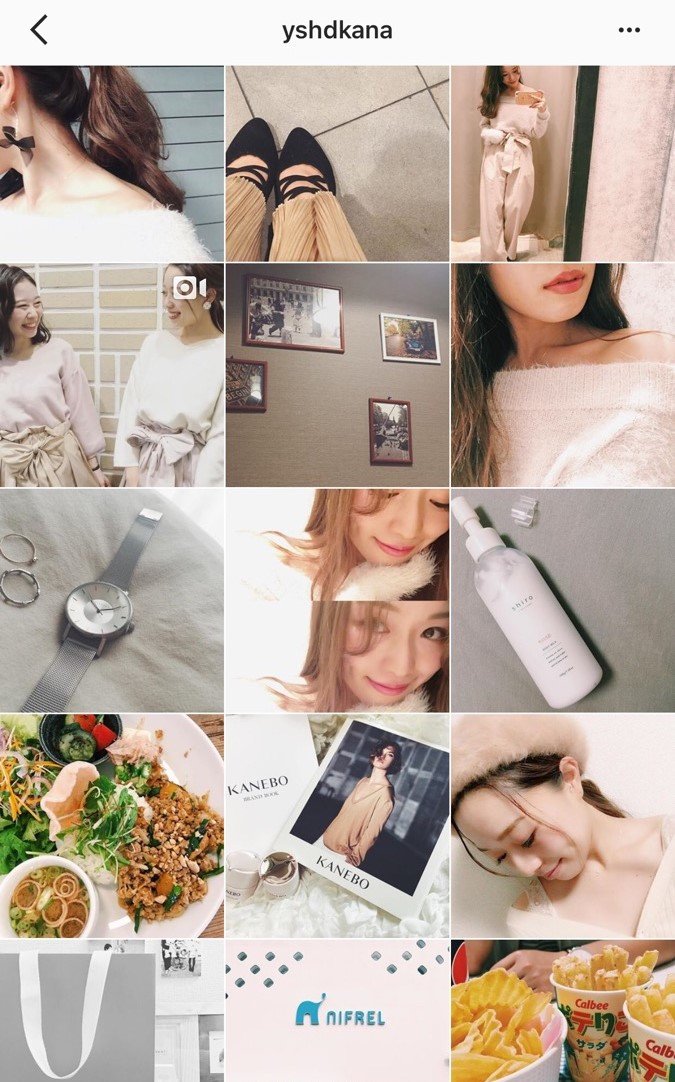Open the NIFREL logo post

click(x=337, y=1010)
